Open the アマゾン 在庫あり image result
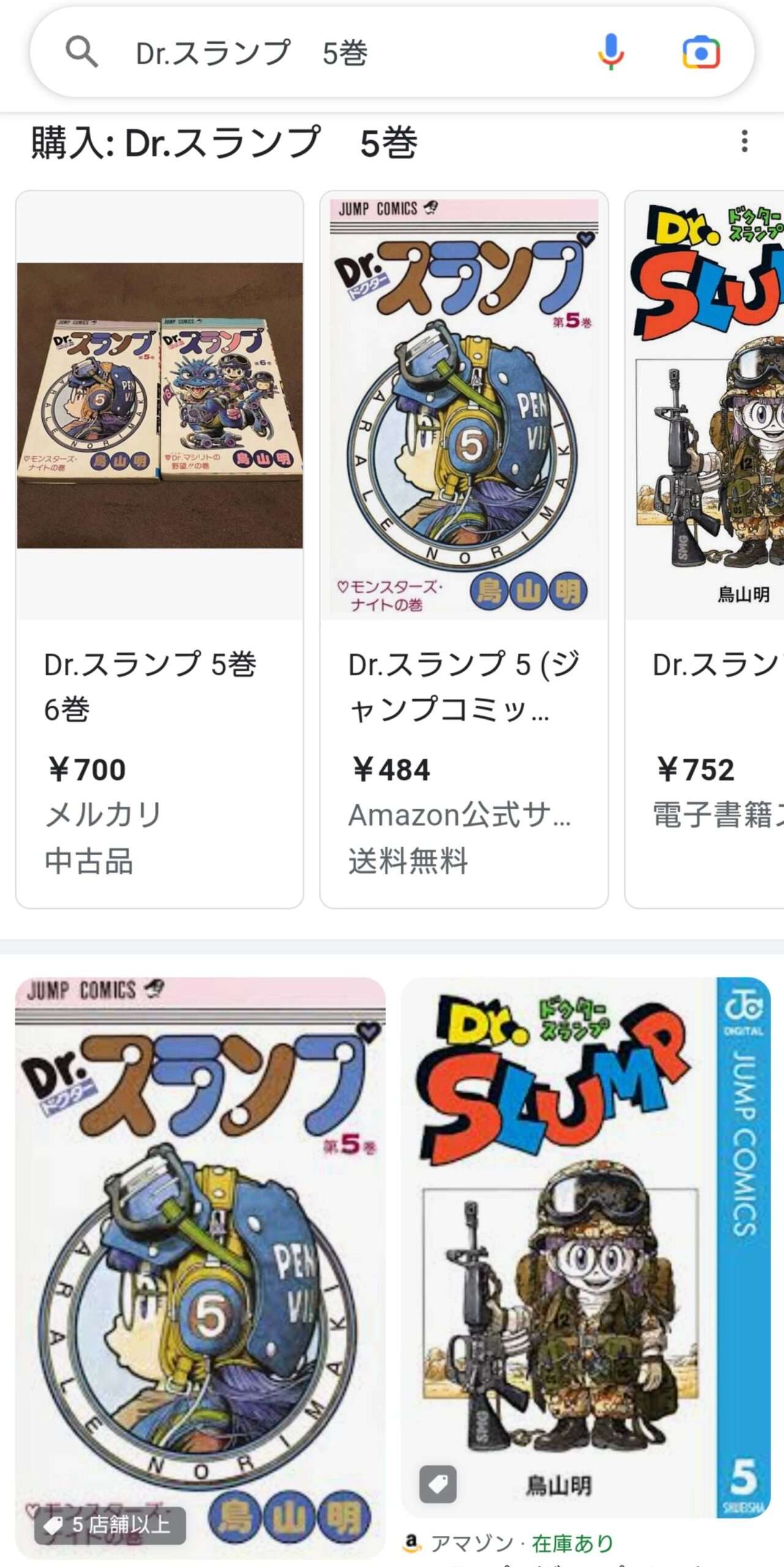784x1567 pixels. [x=585, y=1249]
